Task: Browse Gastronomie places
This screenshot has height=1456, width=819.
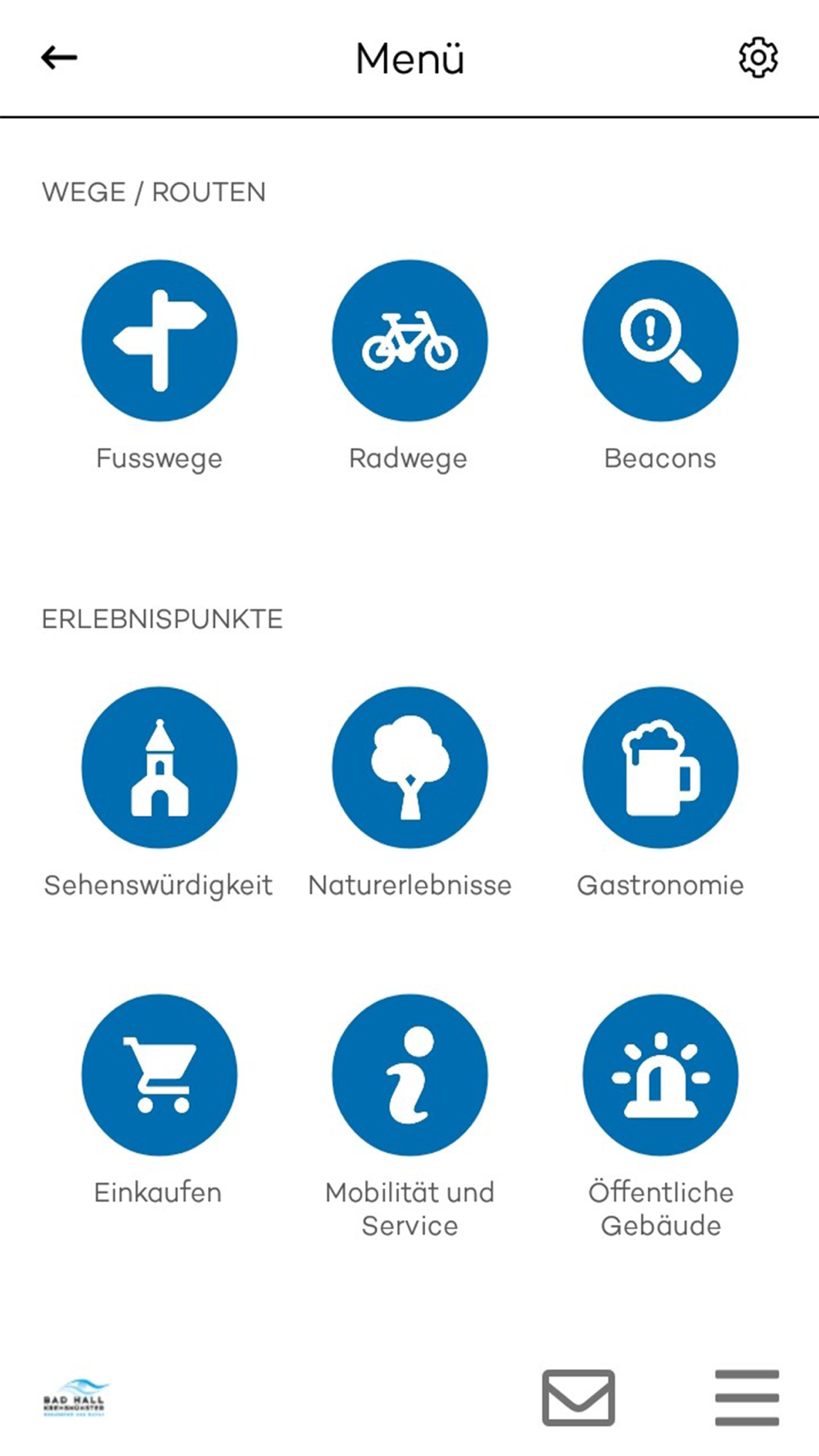Action: pos(660,767)
